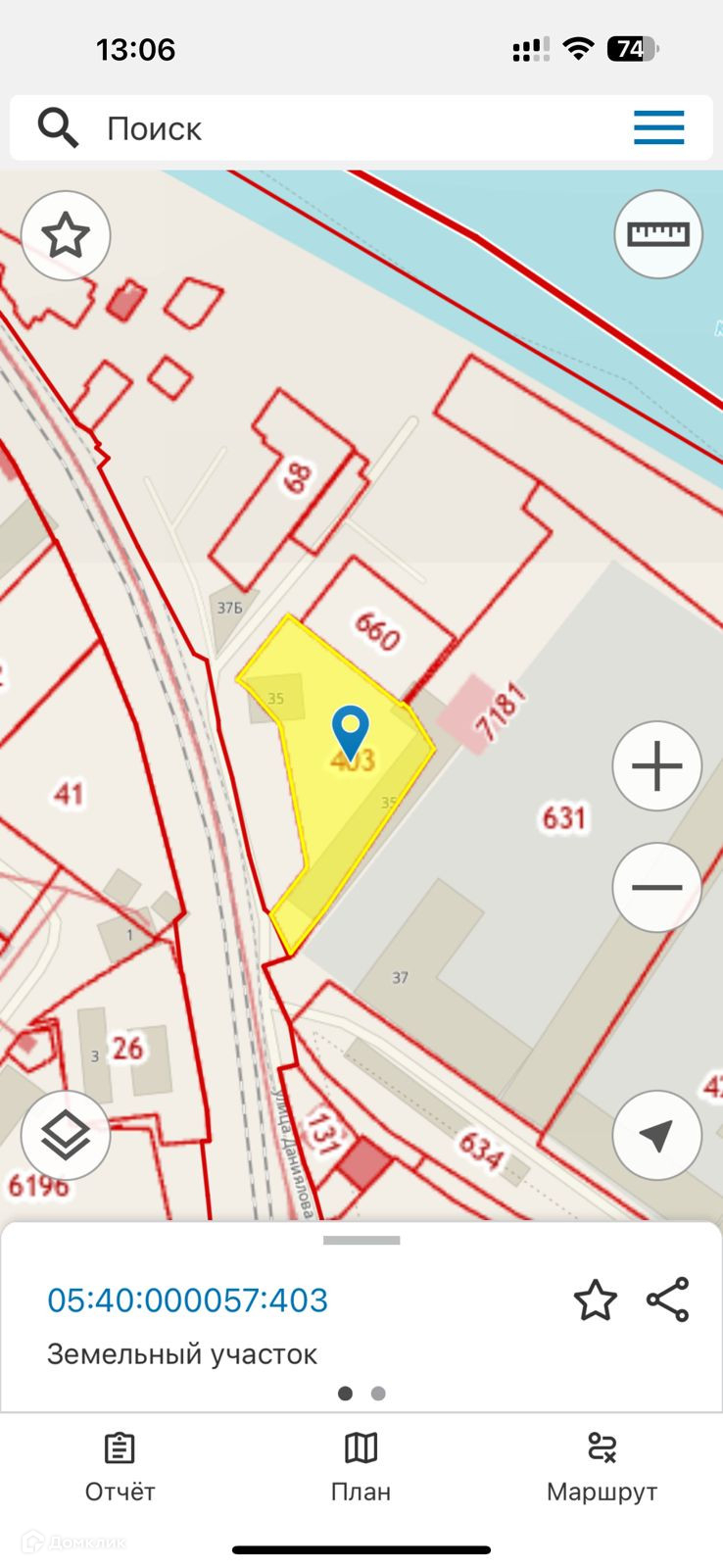The width and height of the screenshot is (723, 1568).
Task: Add the land parcel to favorites
Action: tap(596, 1300)
